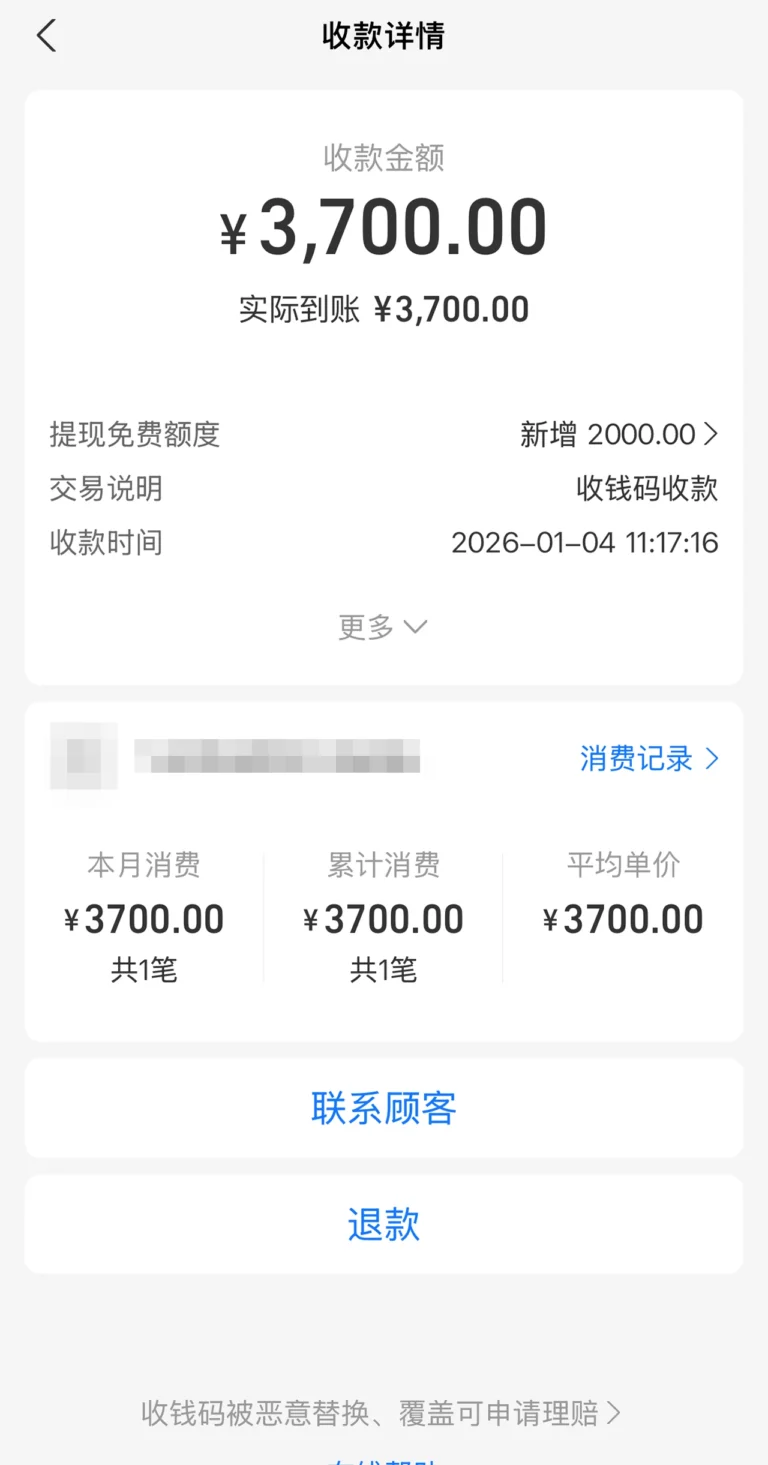Image resolution: width=768 pixels, height=1465 pixels.
Task: Tap the back arrow to return
Action: (45, 35)
